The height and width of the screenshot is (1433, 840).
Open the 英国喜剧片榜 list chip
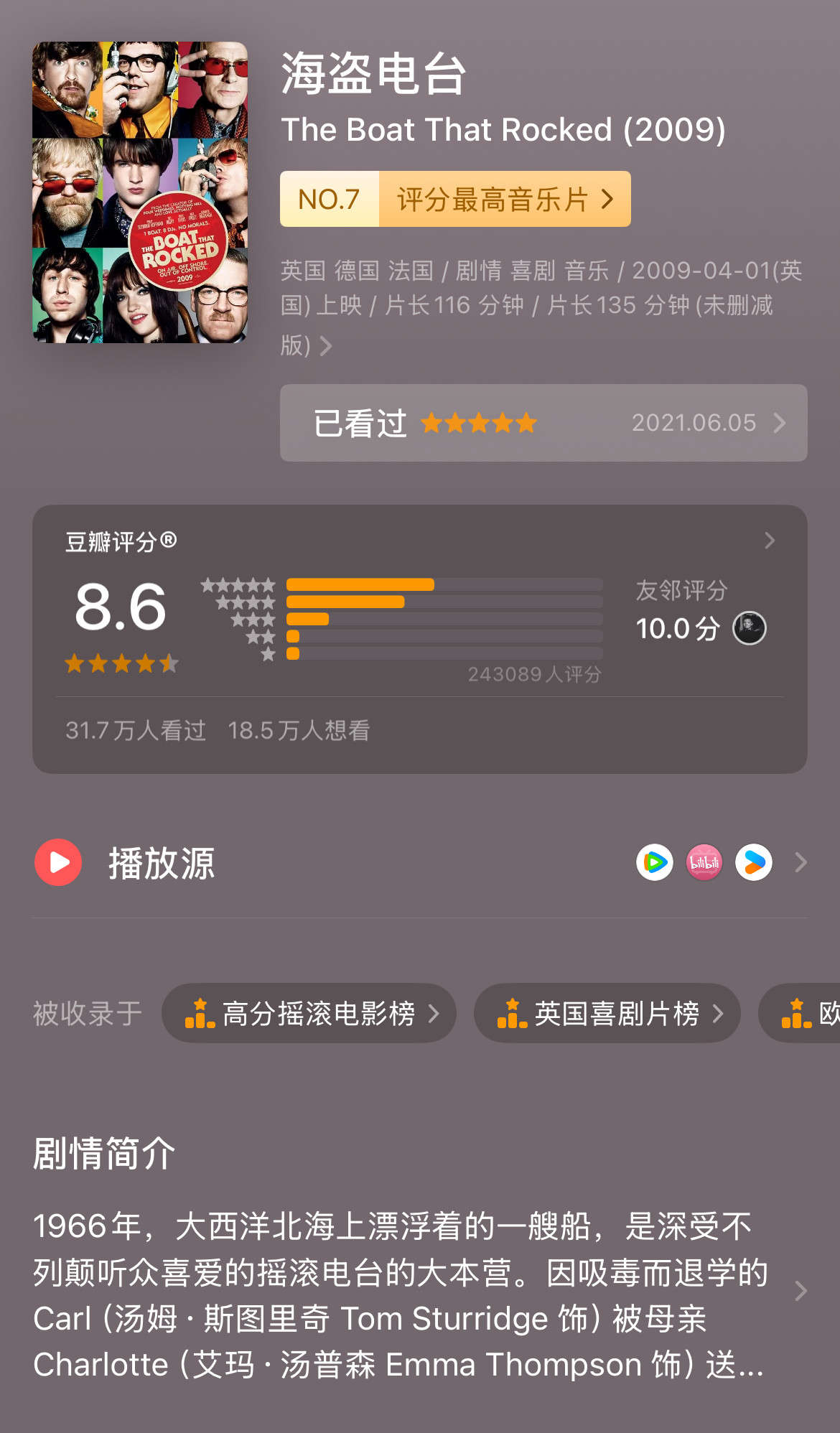[607, 1013]
